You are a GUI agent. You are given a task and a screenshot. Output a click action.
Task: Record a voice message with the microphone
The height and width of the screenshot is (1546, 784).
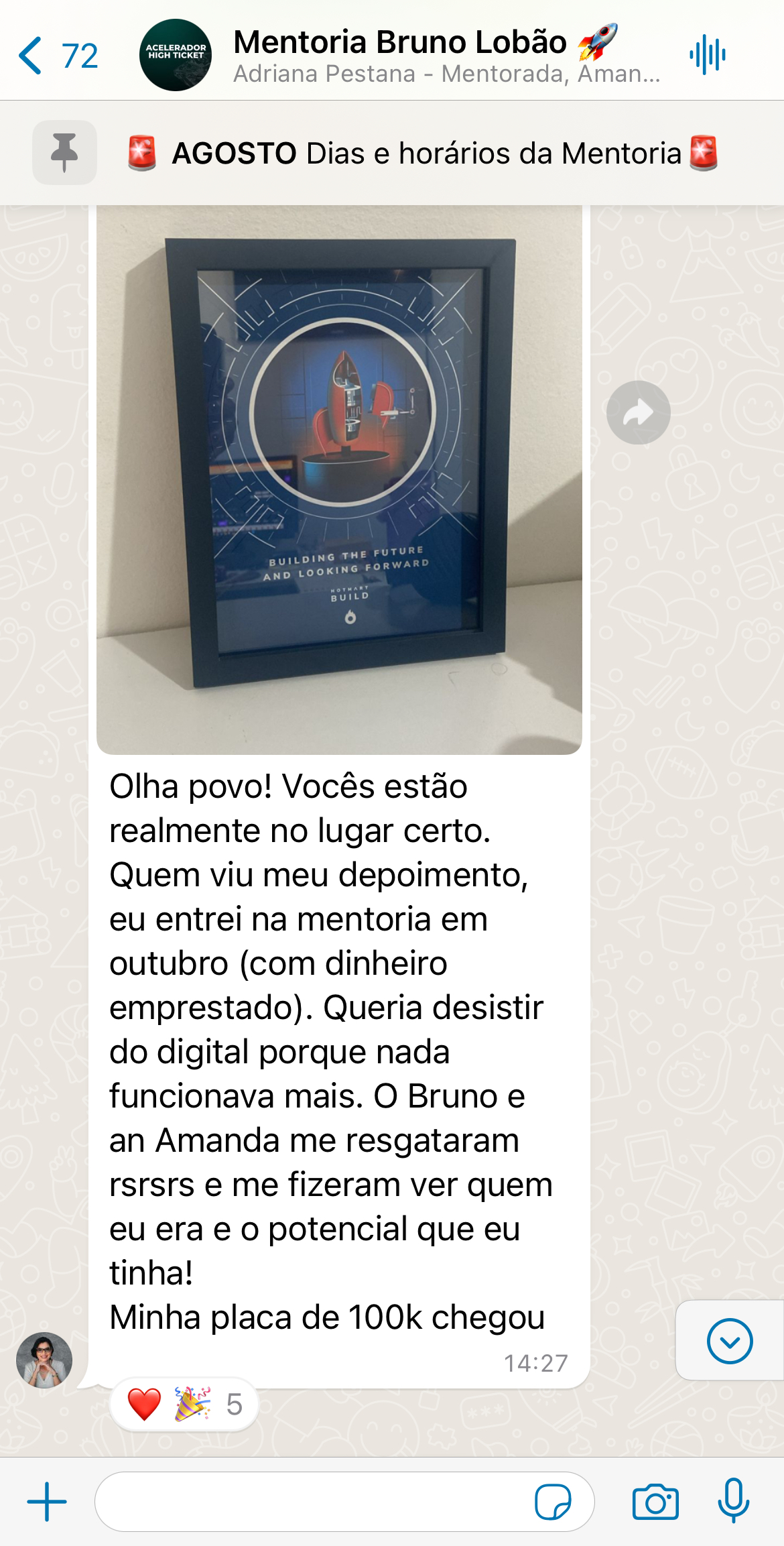(x=734, y=1500)
